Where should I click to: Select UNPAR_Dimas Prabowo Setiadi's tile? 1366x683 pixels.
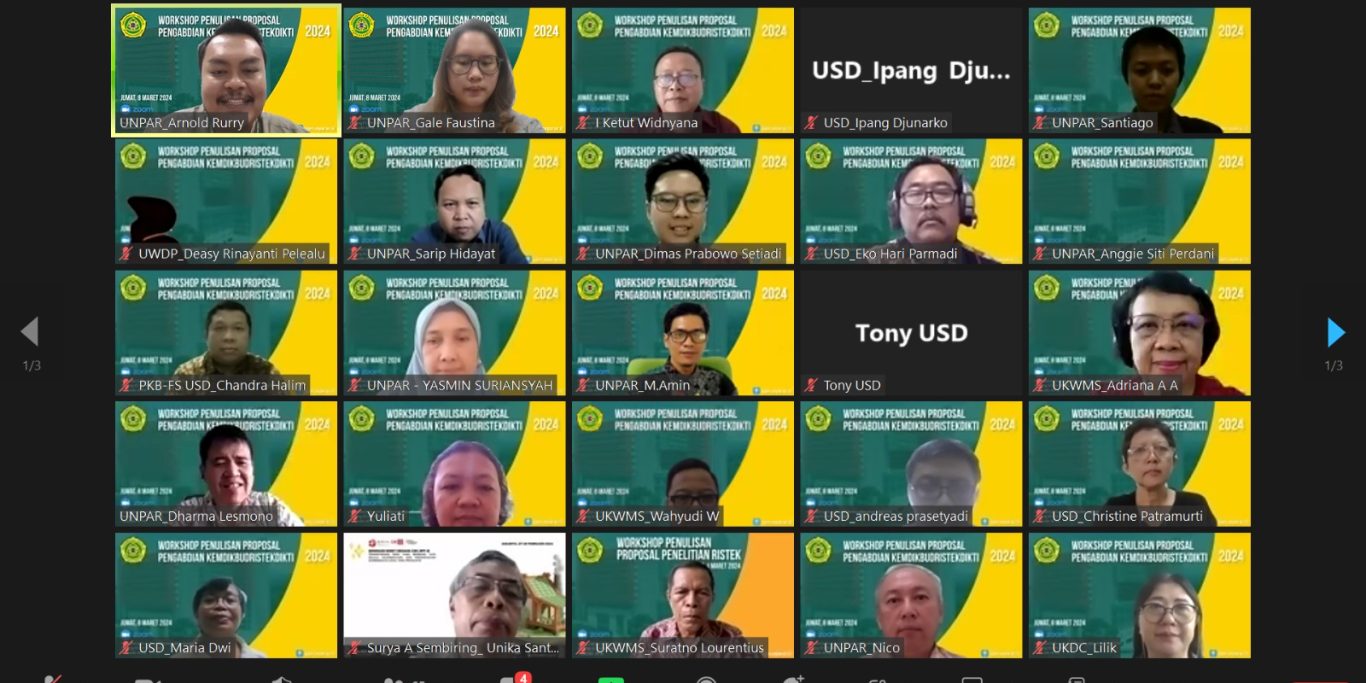pos(683,201)
